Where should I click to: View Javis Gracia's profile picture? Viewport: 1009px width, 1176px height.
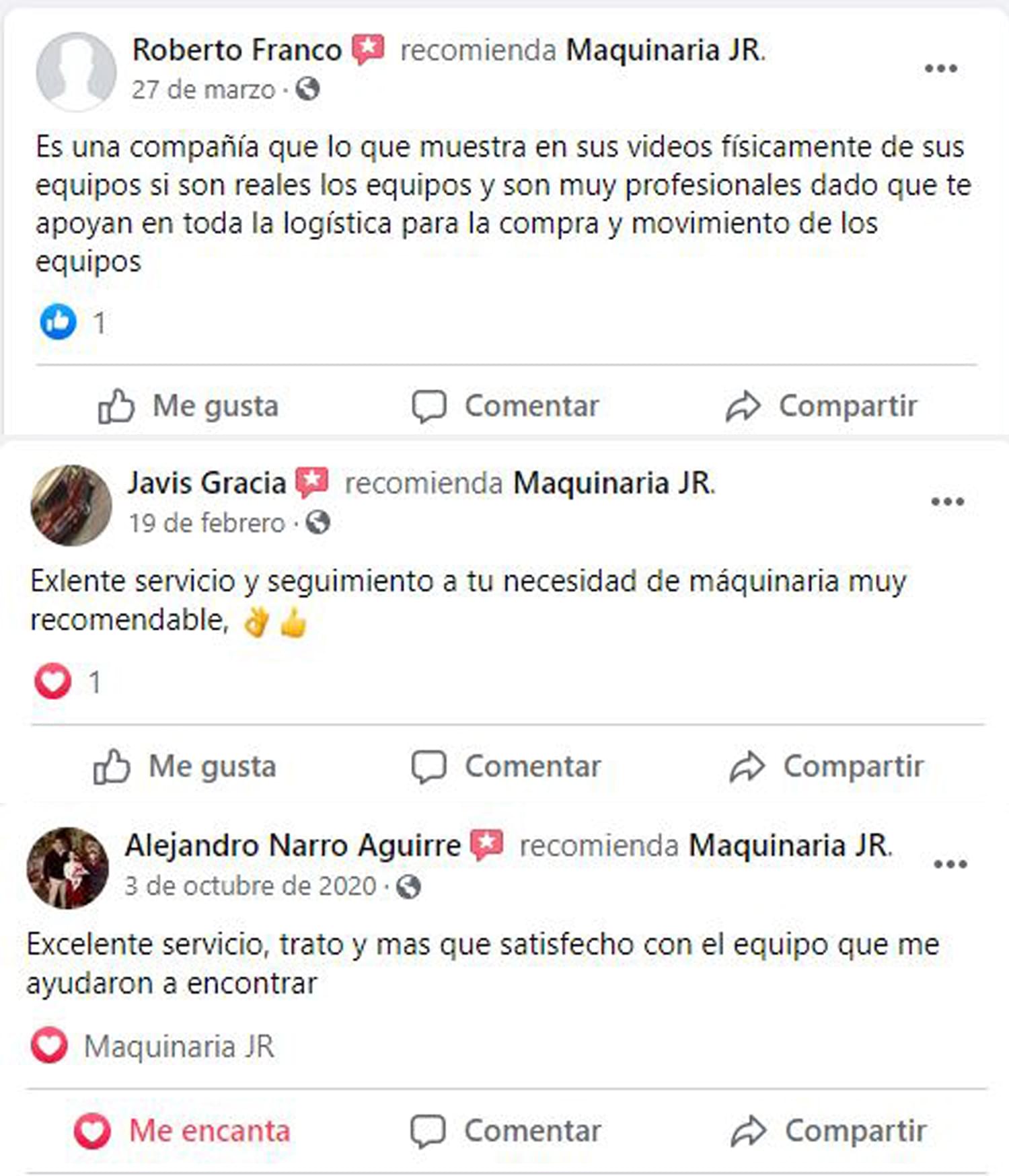(71, 505)
